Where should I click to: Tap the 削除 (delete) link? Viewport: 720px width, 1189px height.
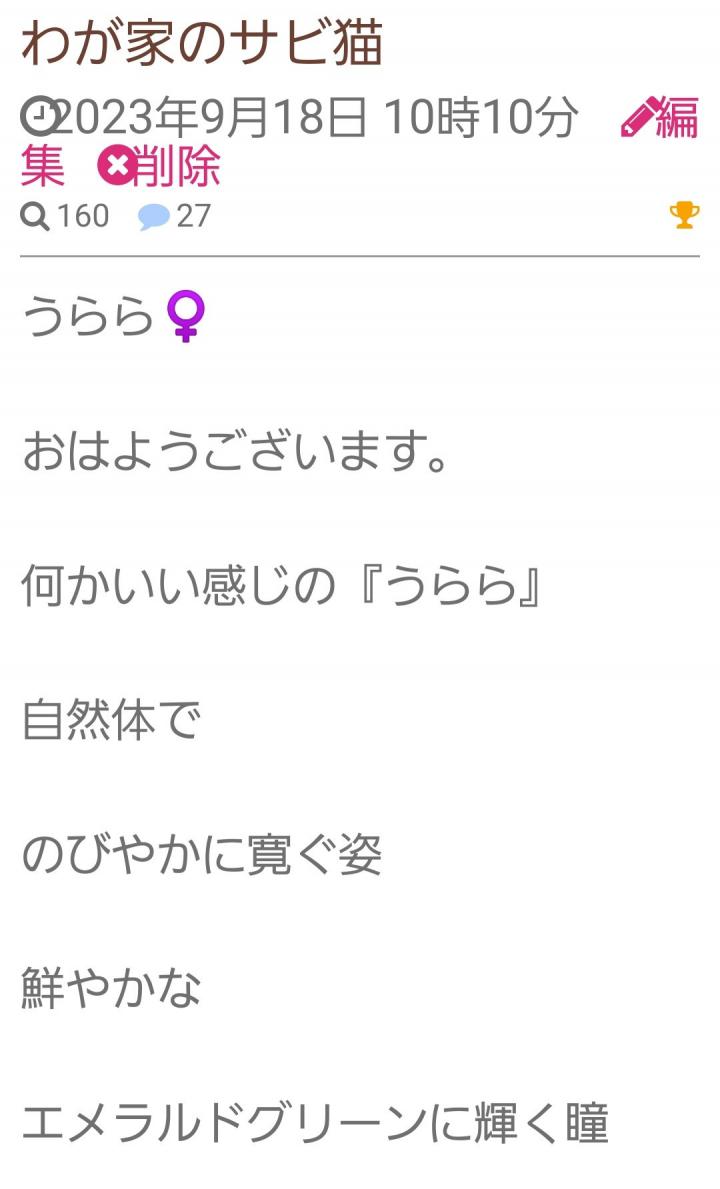160,167
